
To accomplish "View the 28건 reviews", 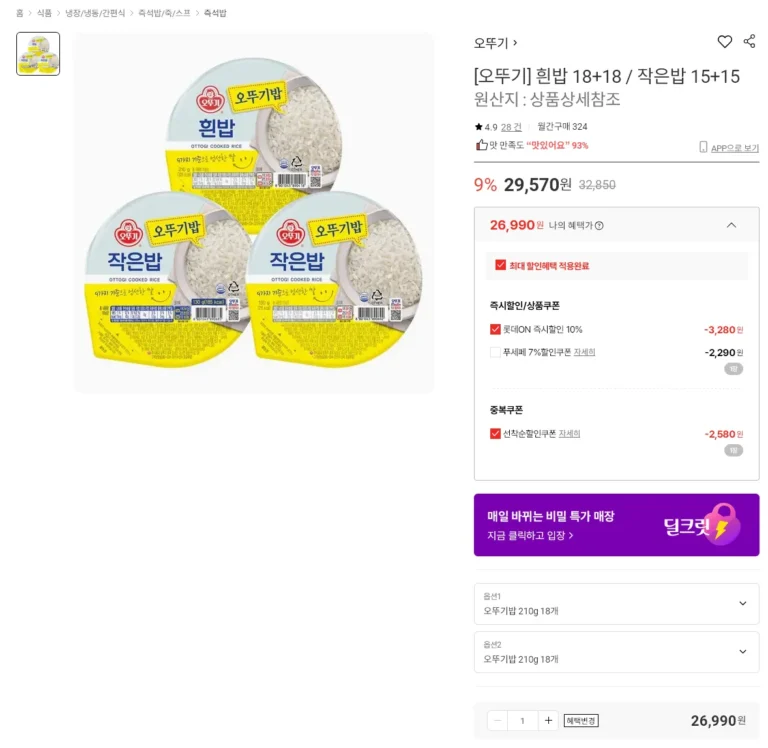I will click(511, 127).
